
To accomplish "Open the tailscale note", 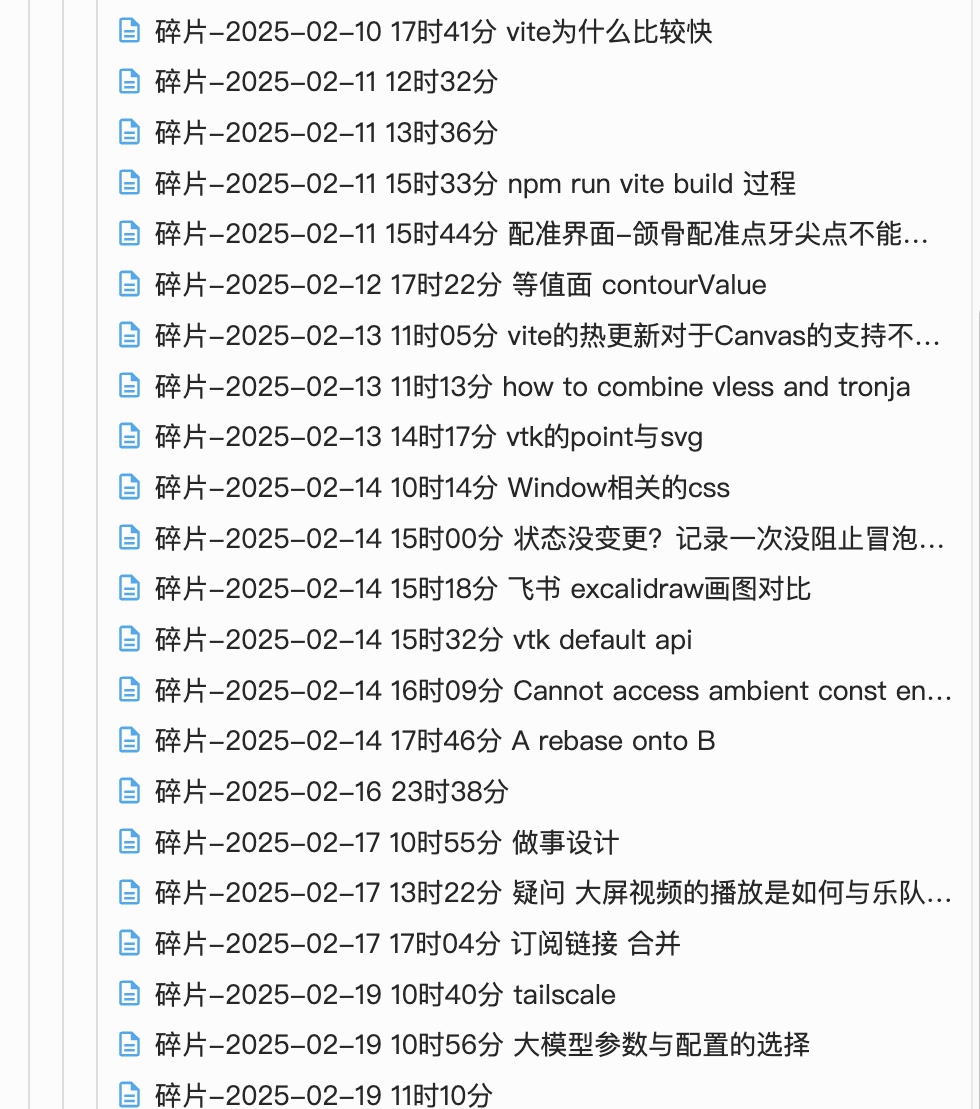I will [385, 995].
